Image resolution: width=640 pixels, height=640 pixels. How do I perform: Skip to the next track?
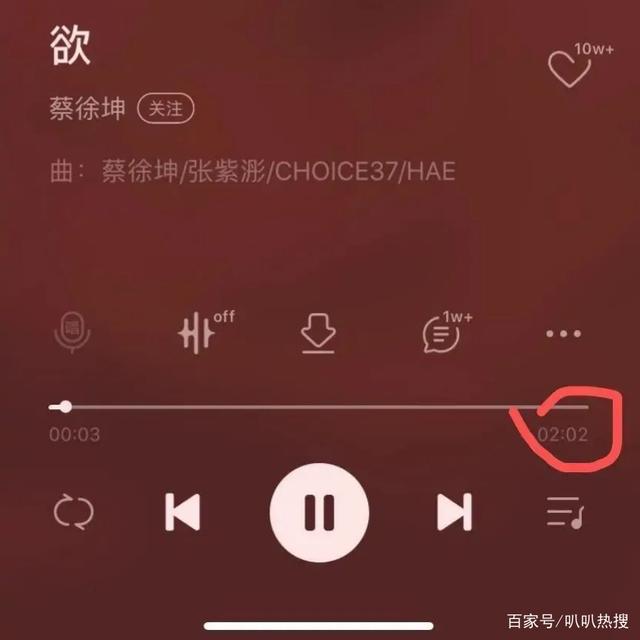pyautogui.click(x=454, y=513)
